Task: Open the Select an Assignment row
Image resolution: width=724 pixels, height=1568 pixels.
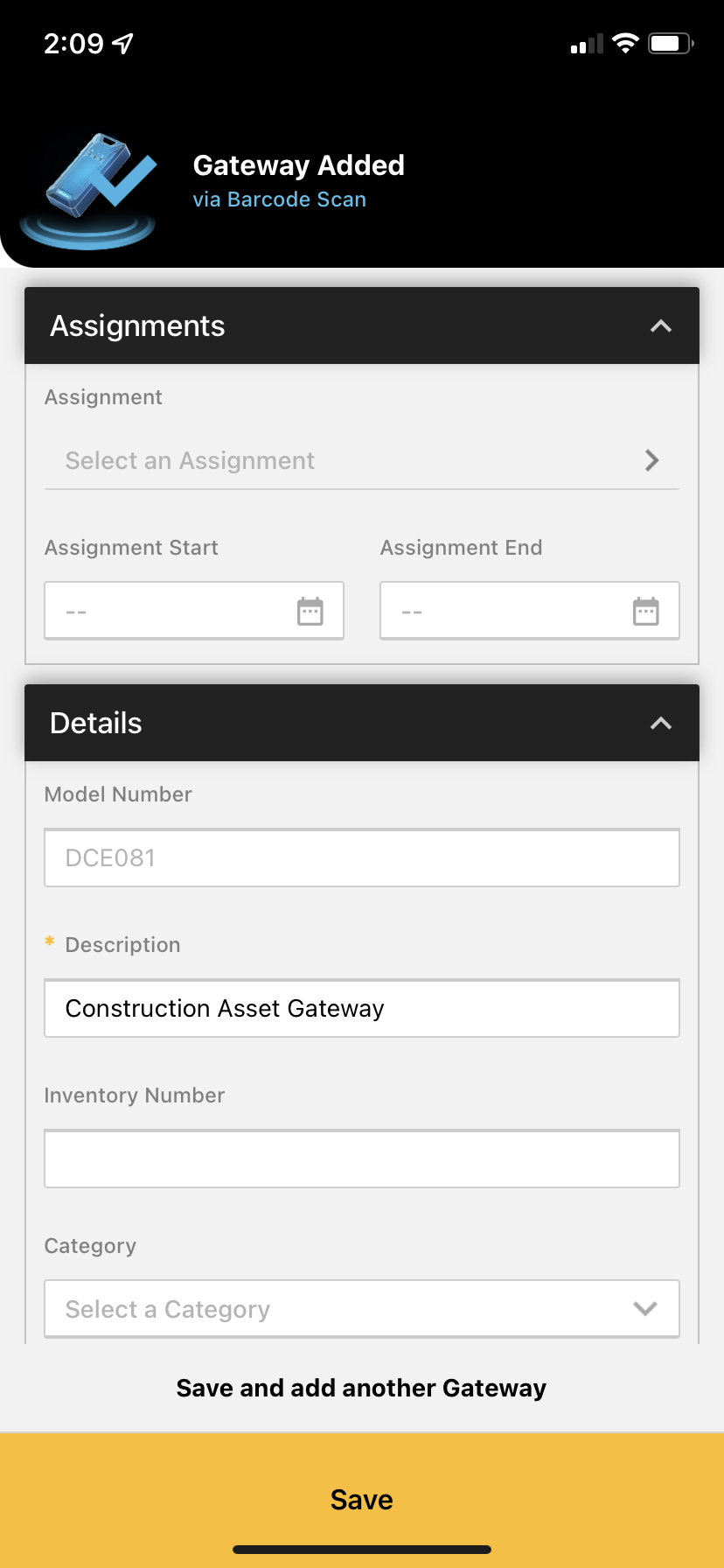Action: [362, 460]
